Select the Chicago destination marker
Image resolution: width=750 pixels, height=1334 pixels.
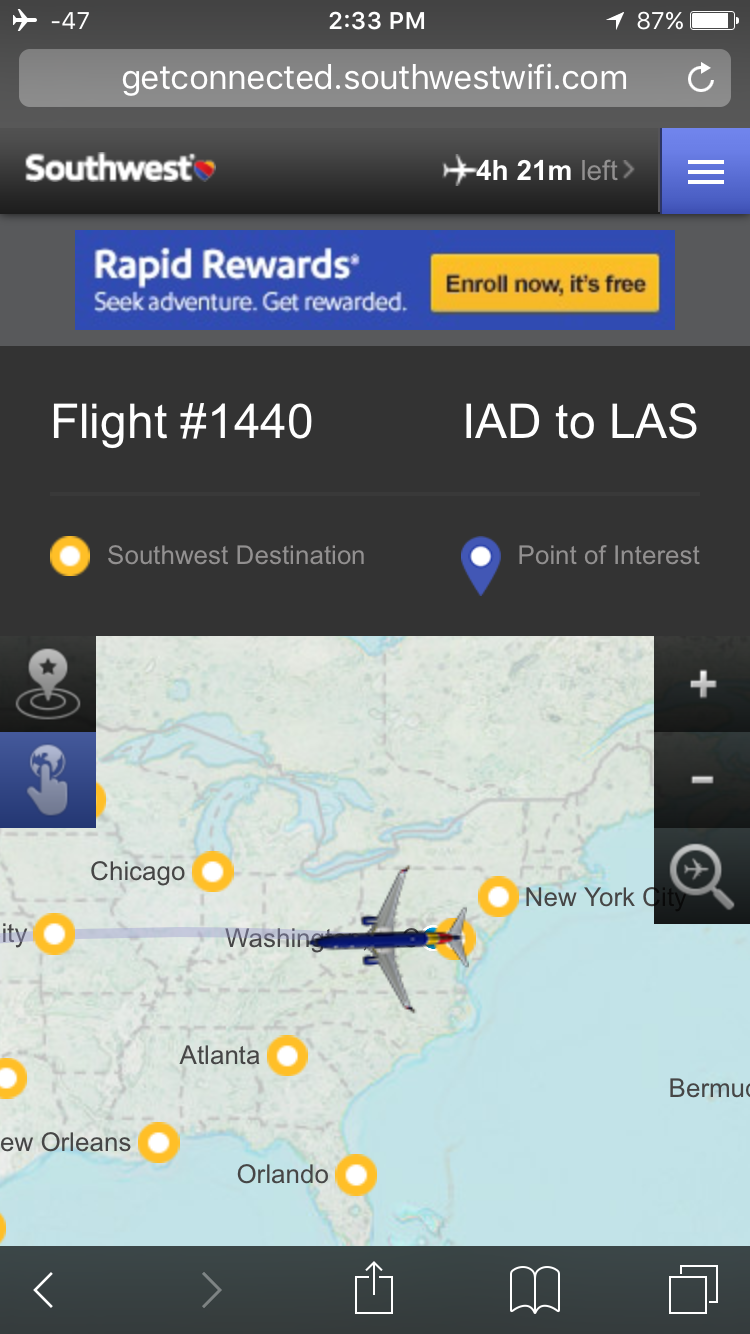click(x=212, y=872)
